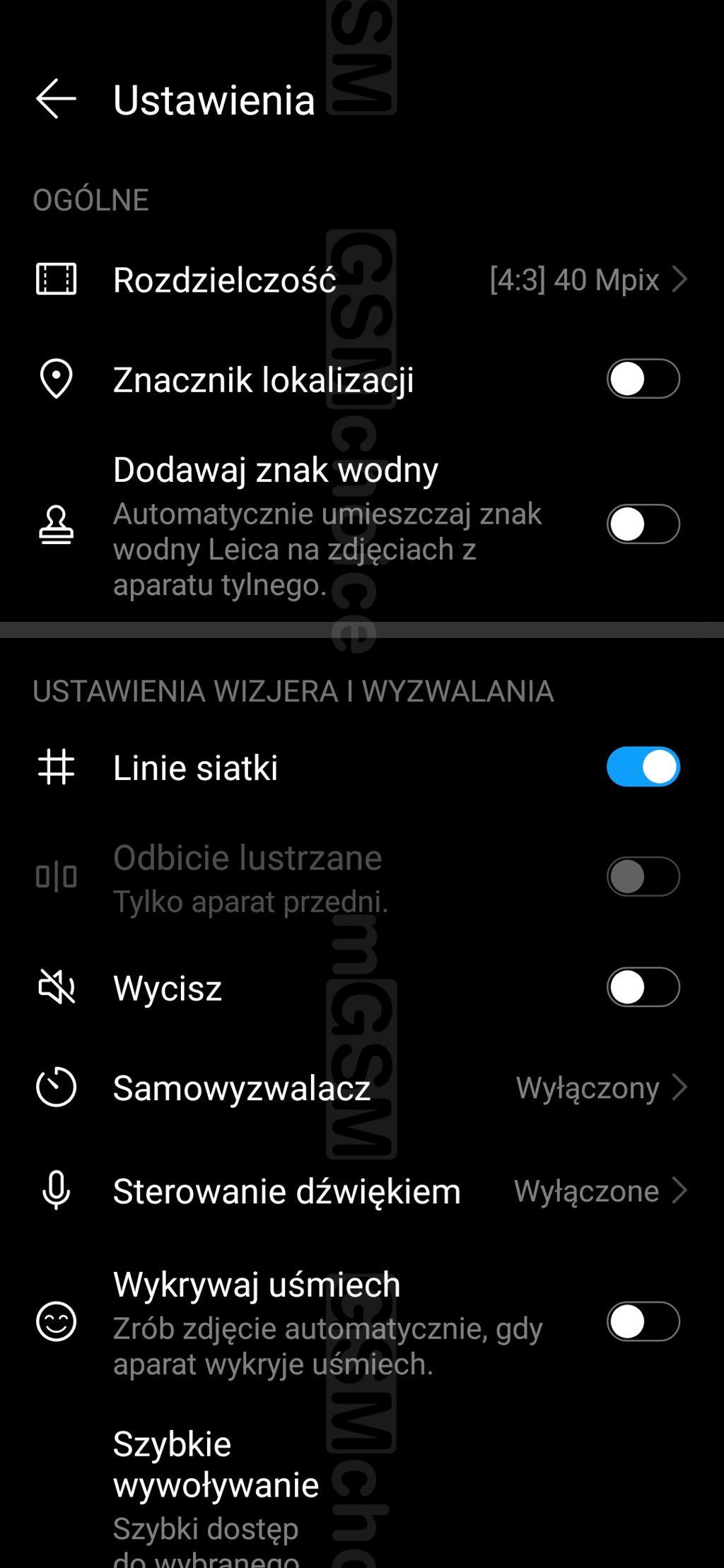Open Samowyzwalacz timer options

(361, 1087)
